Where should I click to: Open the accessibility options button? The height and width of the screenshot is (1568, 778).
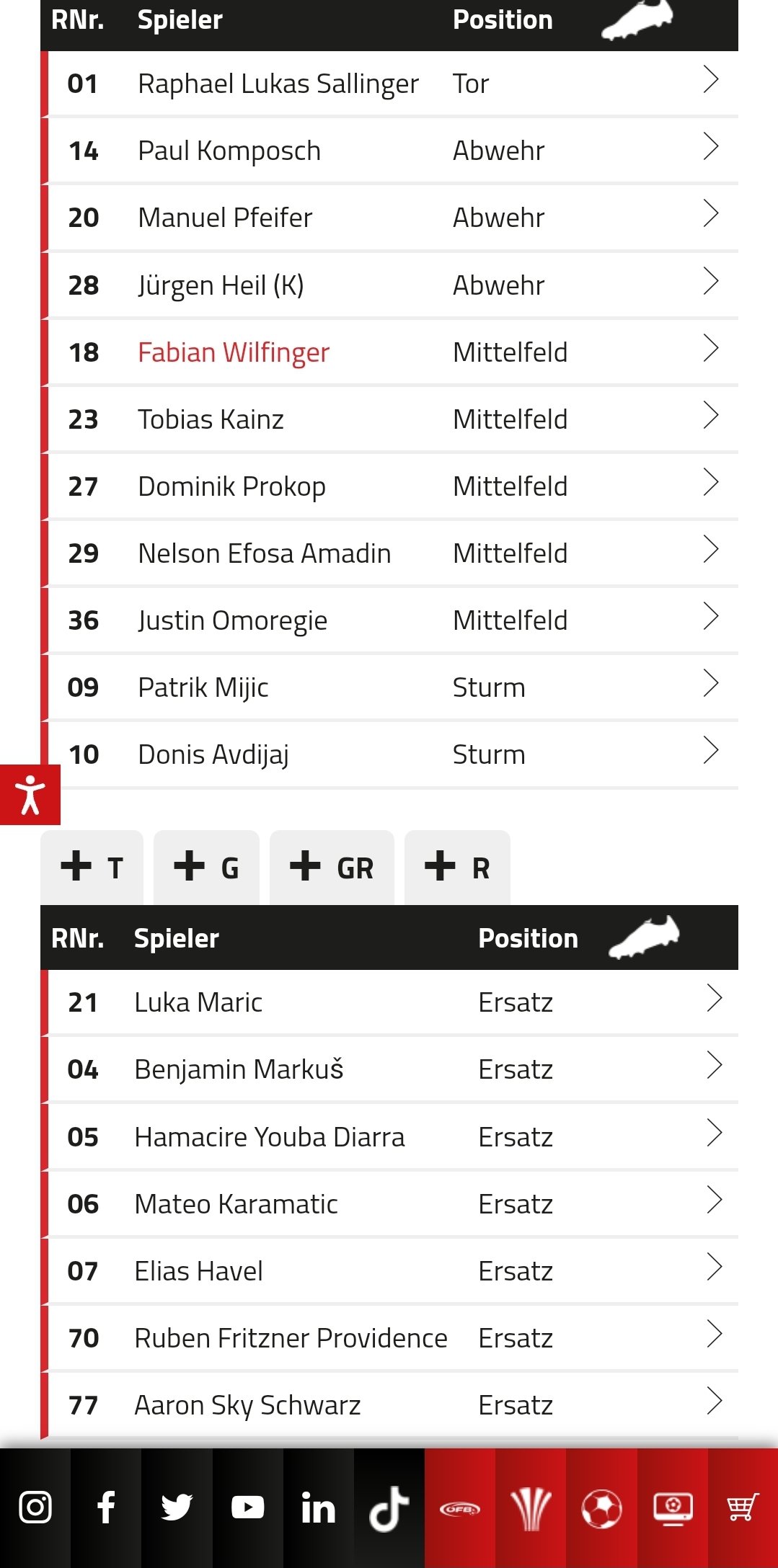[30, 794]
